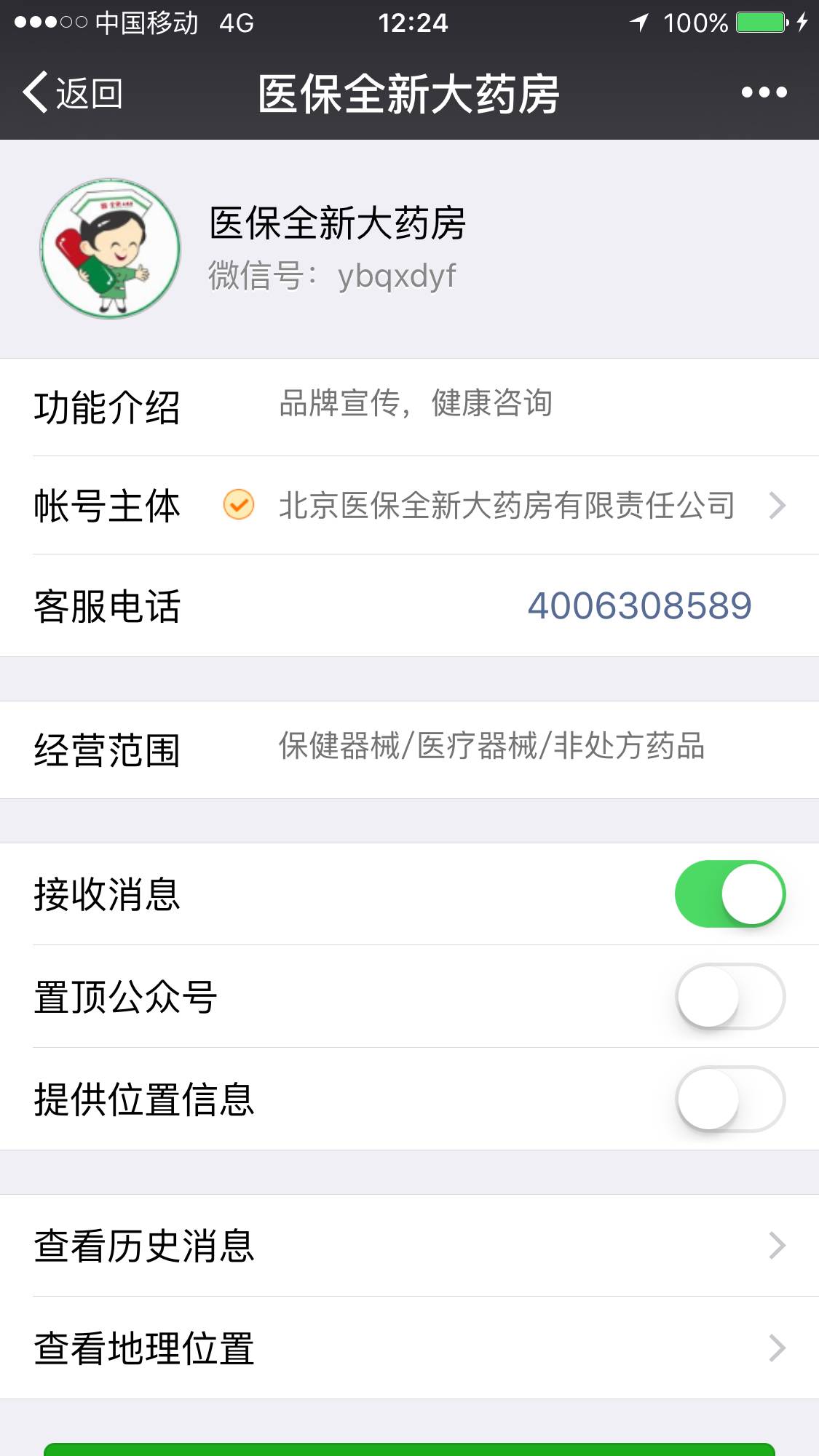The width and height of the screenshot is (819, 1456).
Task: Turn off the 接收消息 switch
Action: click(729, 894)
